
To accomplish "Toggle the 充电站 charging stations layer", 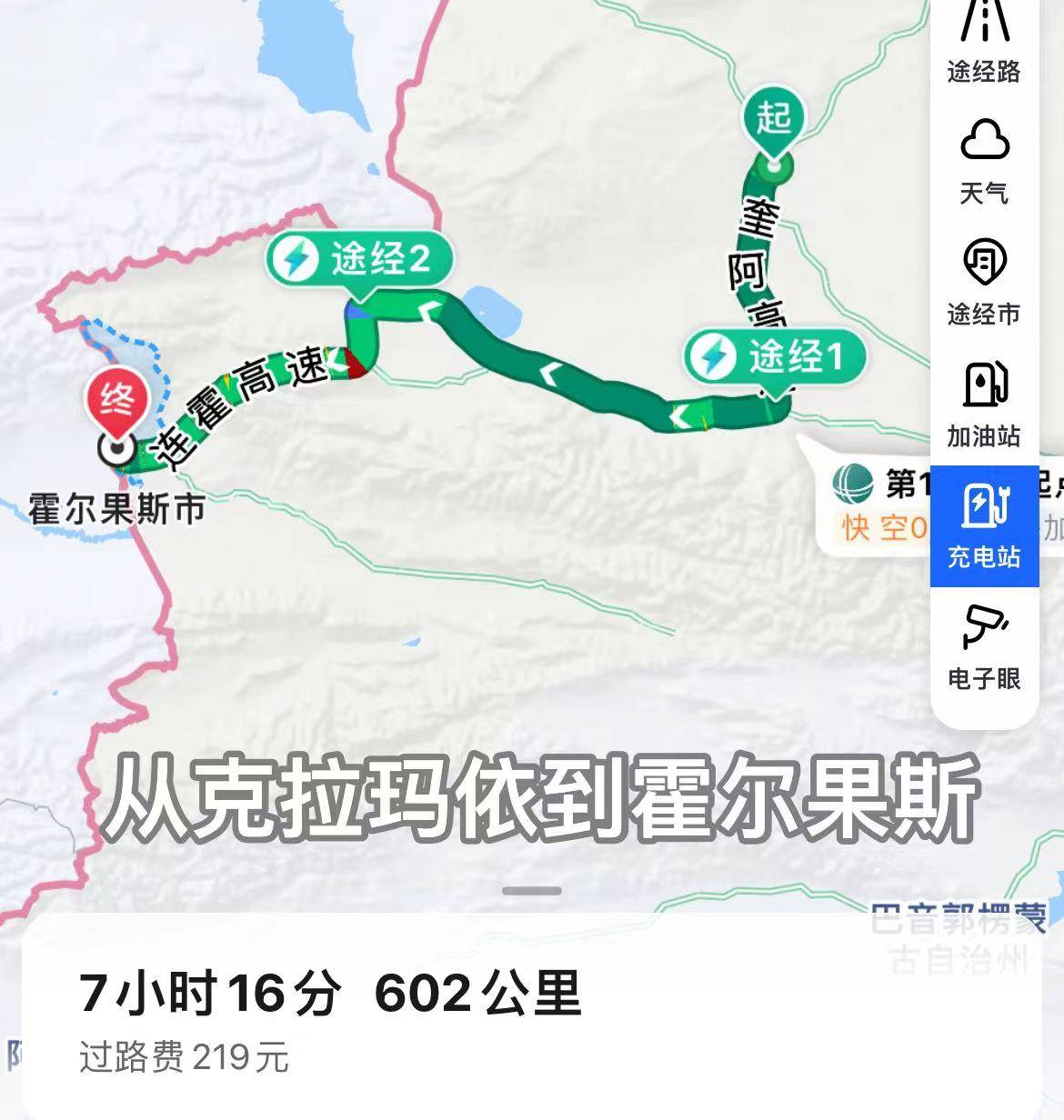I will point(984,525).
